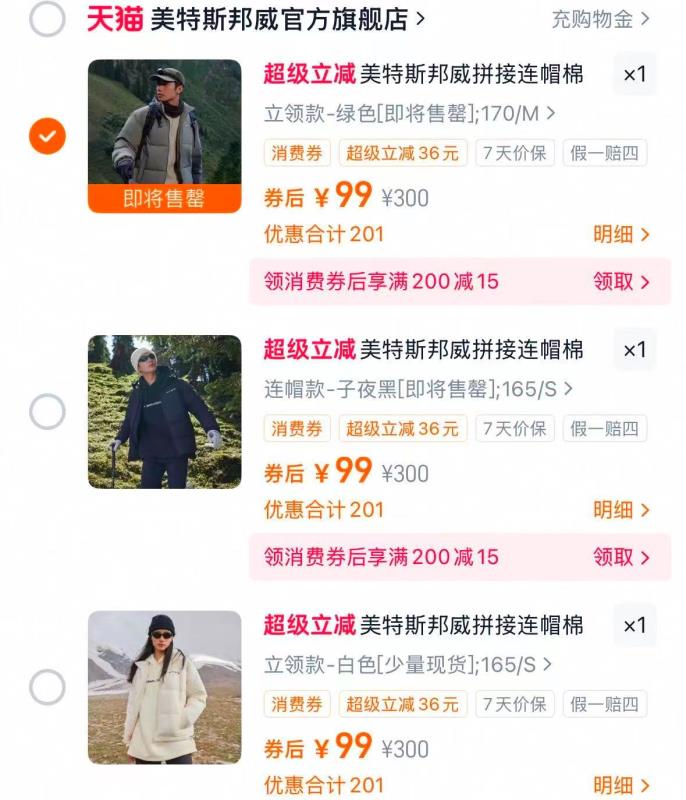
Task: Uncheck the green 立领款 jacket item
Action: 47,136
